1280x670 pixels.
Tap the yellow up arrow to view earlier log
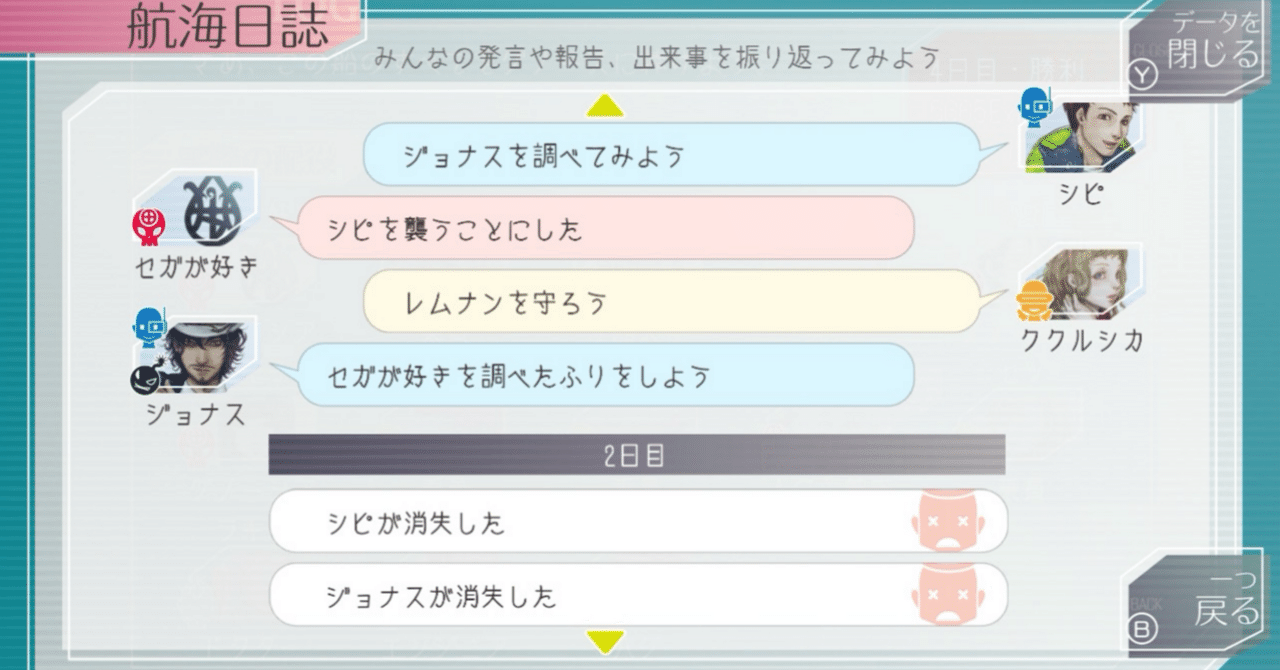[x=605, y=105]
